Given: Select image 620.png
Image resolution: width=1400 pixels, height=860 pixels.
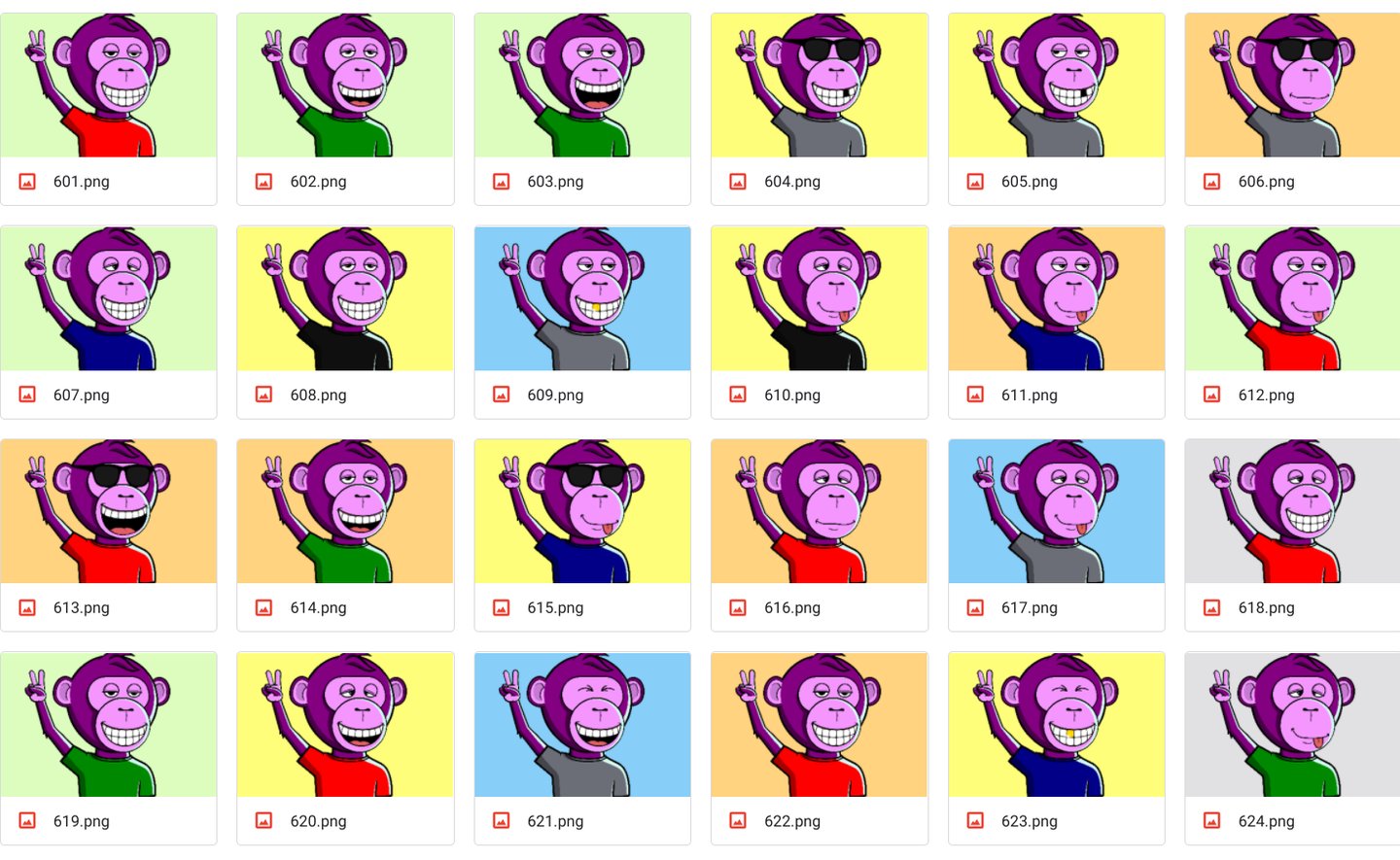Looking at the screenshot, I should tap(345, 726).
